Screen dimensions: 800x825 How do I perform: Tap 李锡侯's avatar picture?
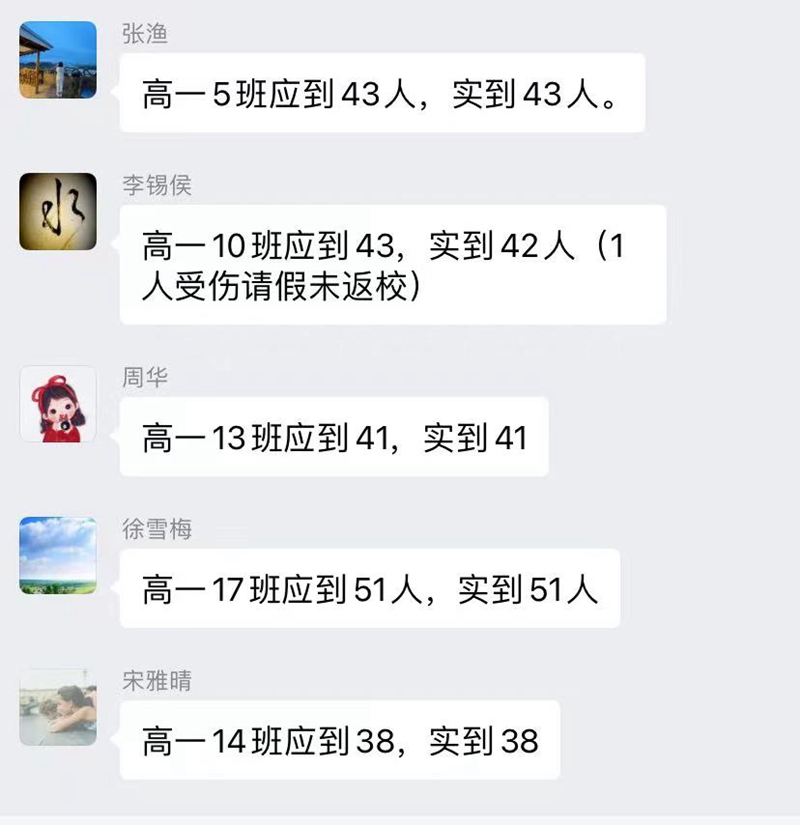coord(58,212)
